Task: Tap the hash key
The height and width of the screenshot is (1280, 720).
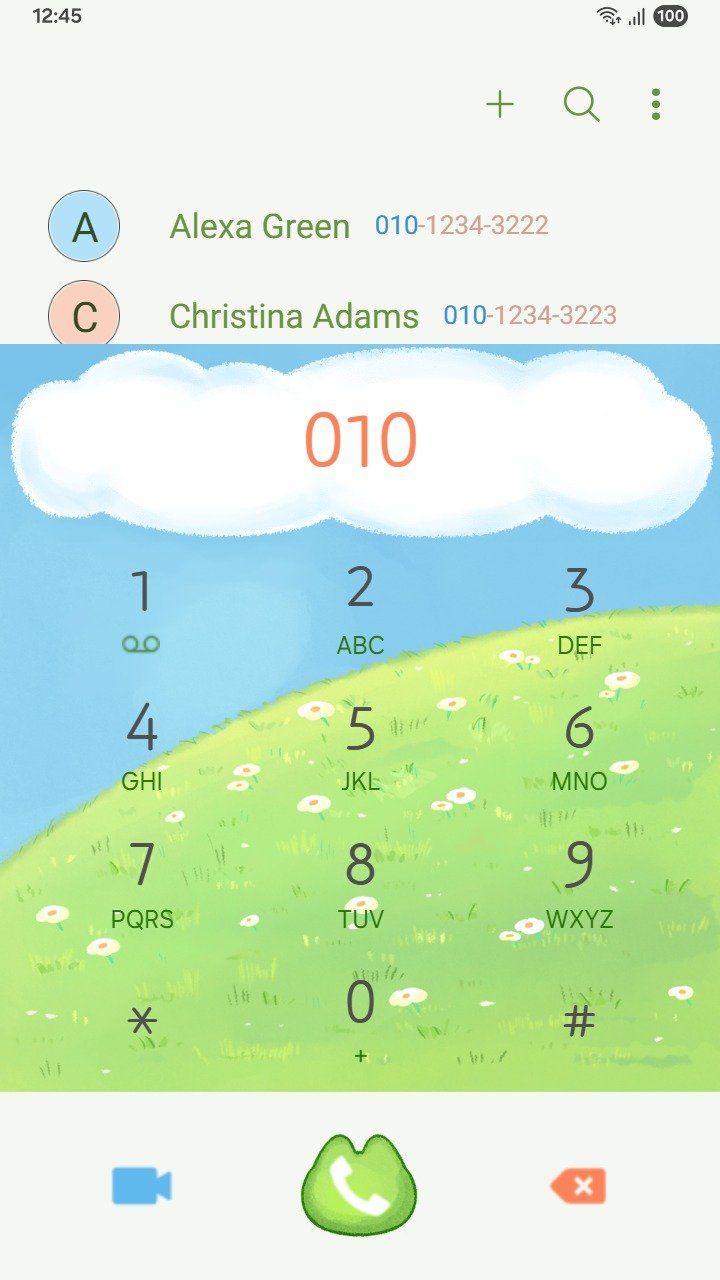Action: pos(579,1022)
